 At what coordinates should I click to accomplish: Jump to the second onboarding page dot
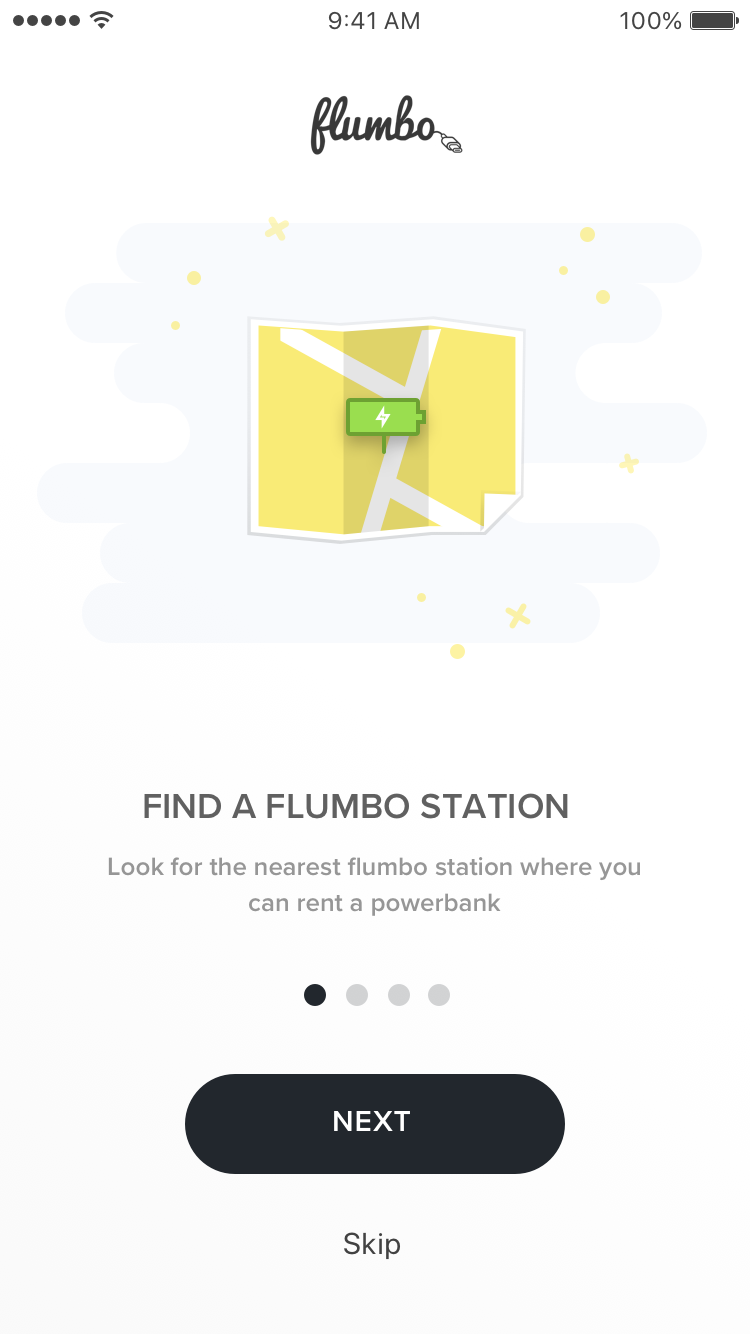[357, 995]
